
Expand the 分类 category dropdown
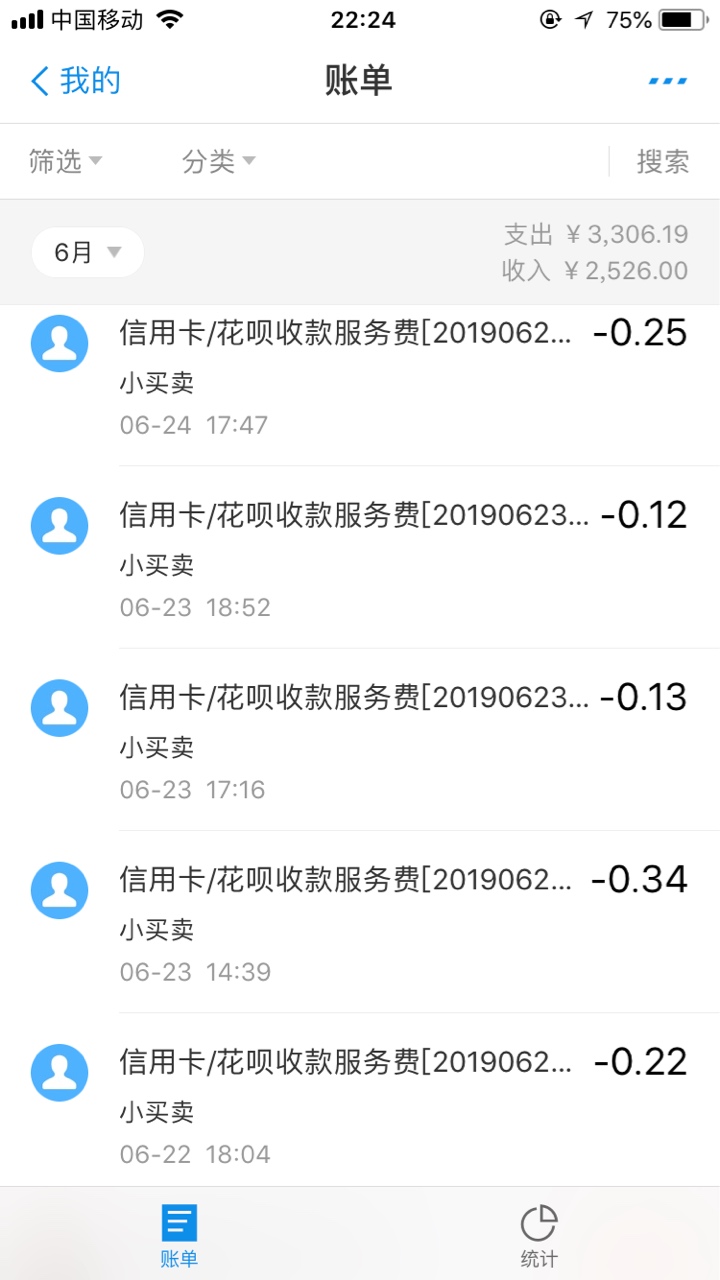tap(219, 161)
